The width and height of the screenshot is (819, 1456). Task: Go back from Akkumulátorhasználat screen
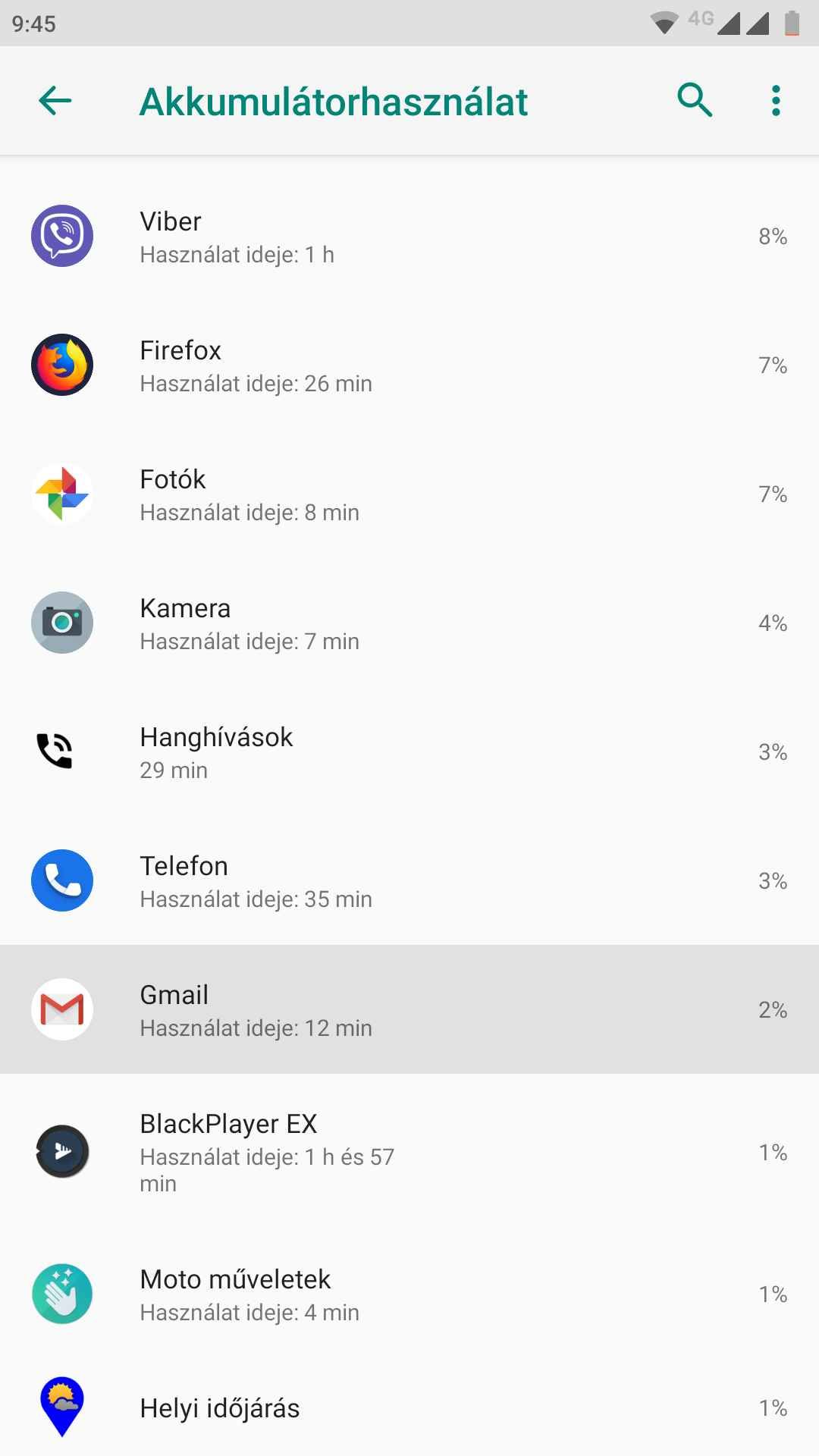point(55,100)
